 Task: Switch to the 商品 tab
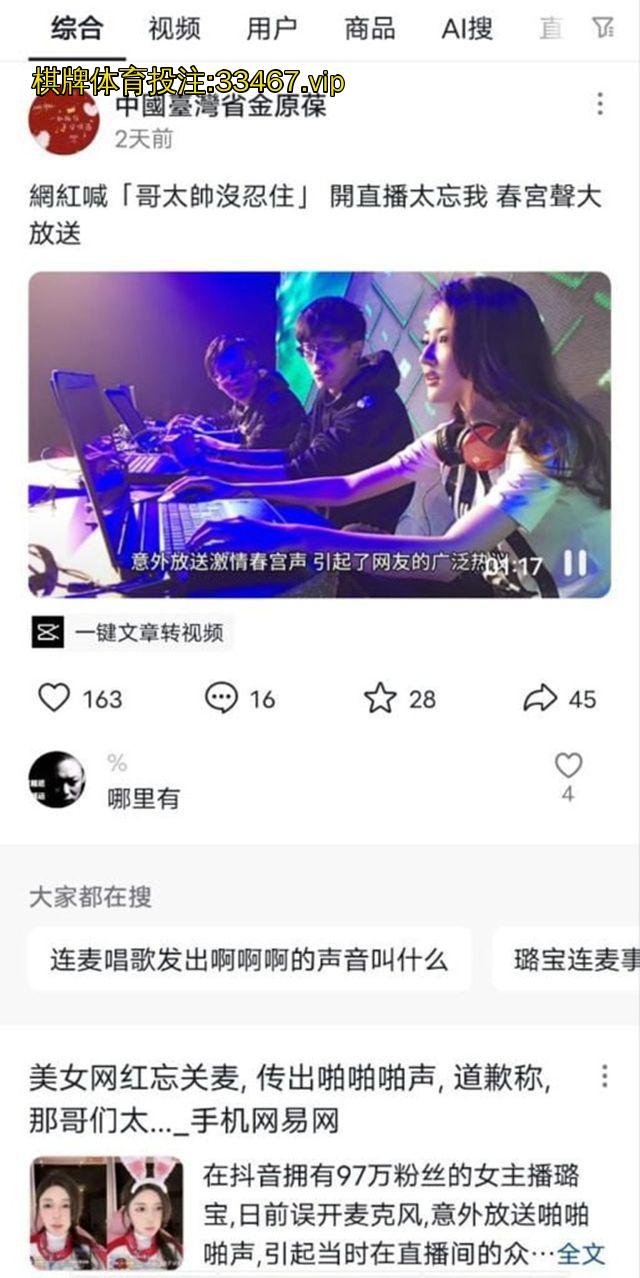370,29
